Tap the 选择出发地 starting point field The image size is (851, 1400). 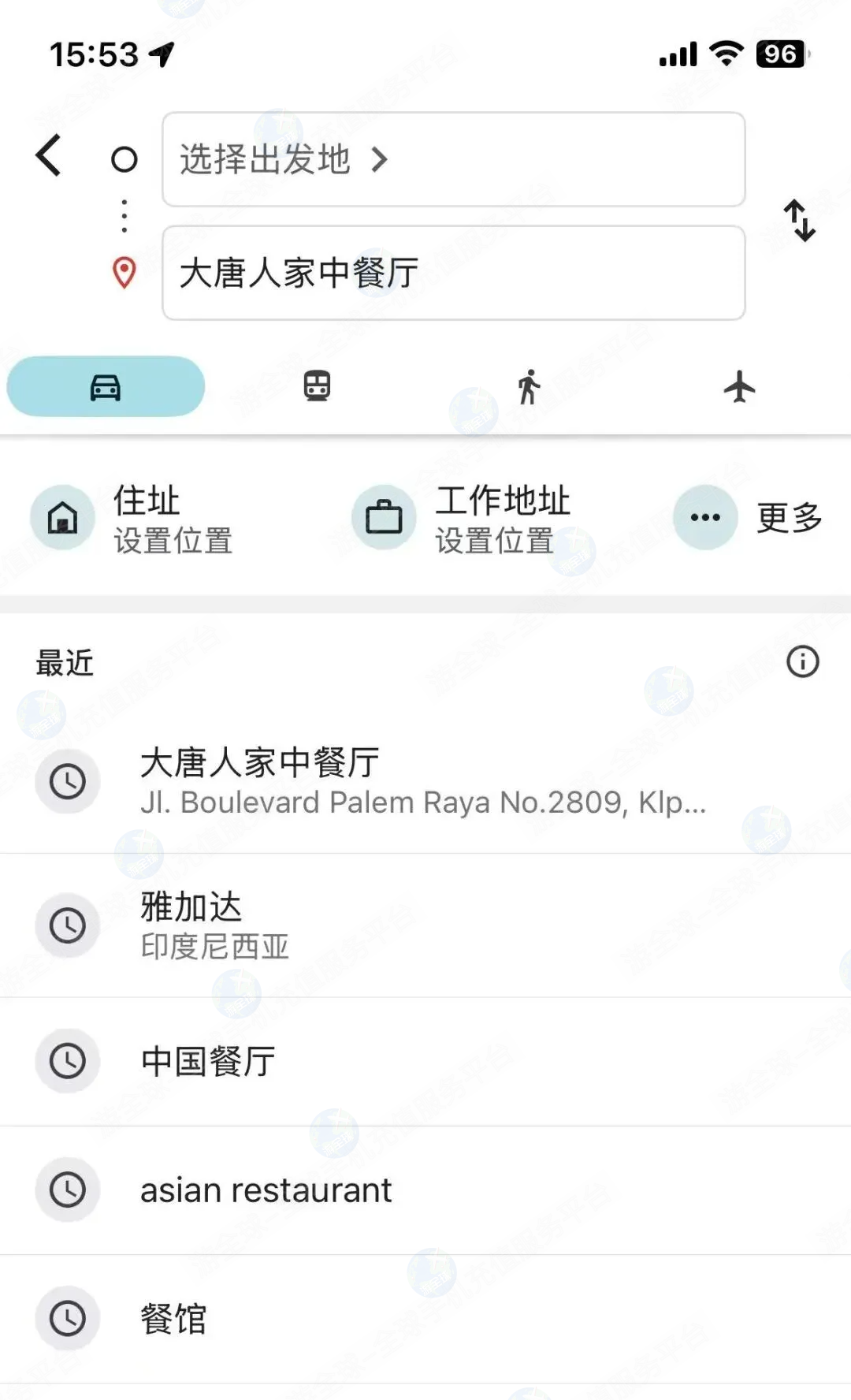(453, 160)
